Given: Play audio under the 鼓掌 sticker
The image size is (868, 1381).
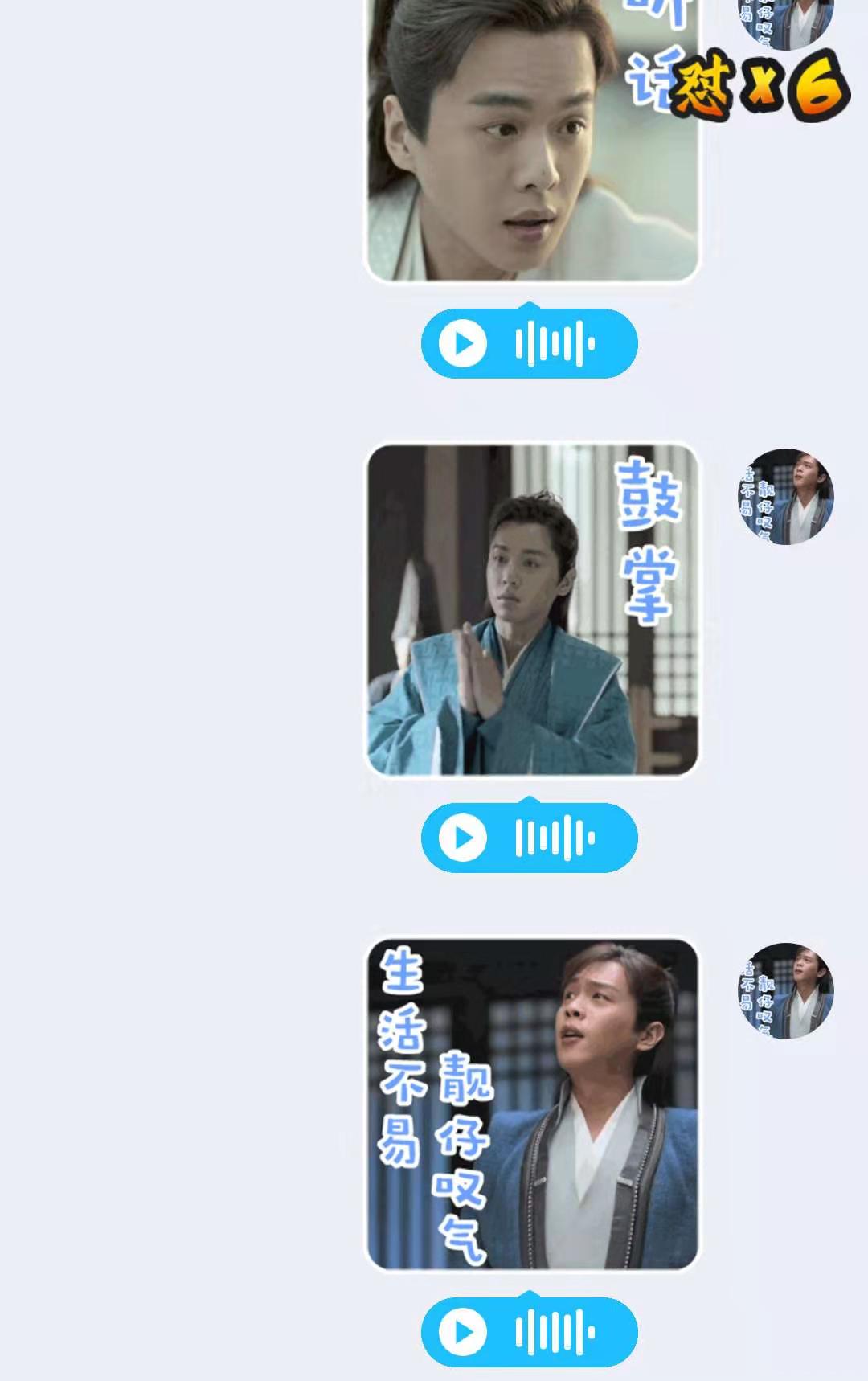Looking at the screenshot, I should coord(463,838).
